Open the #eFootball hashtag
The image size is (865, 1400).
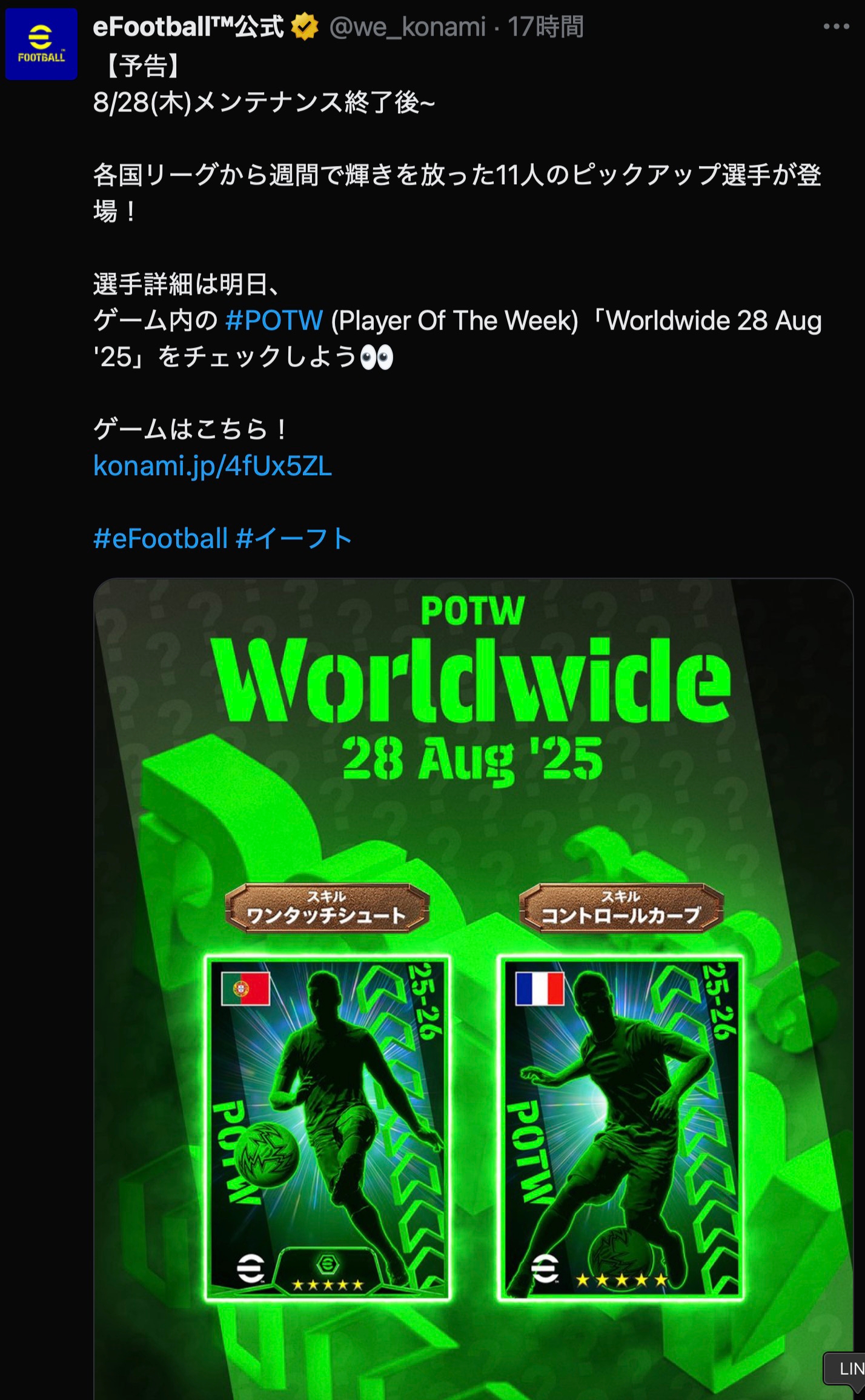(x=161, y=539)
